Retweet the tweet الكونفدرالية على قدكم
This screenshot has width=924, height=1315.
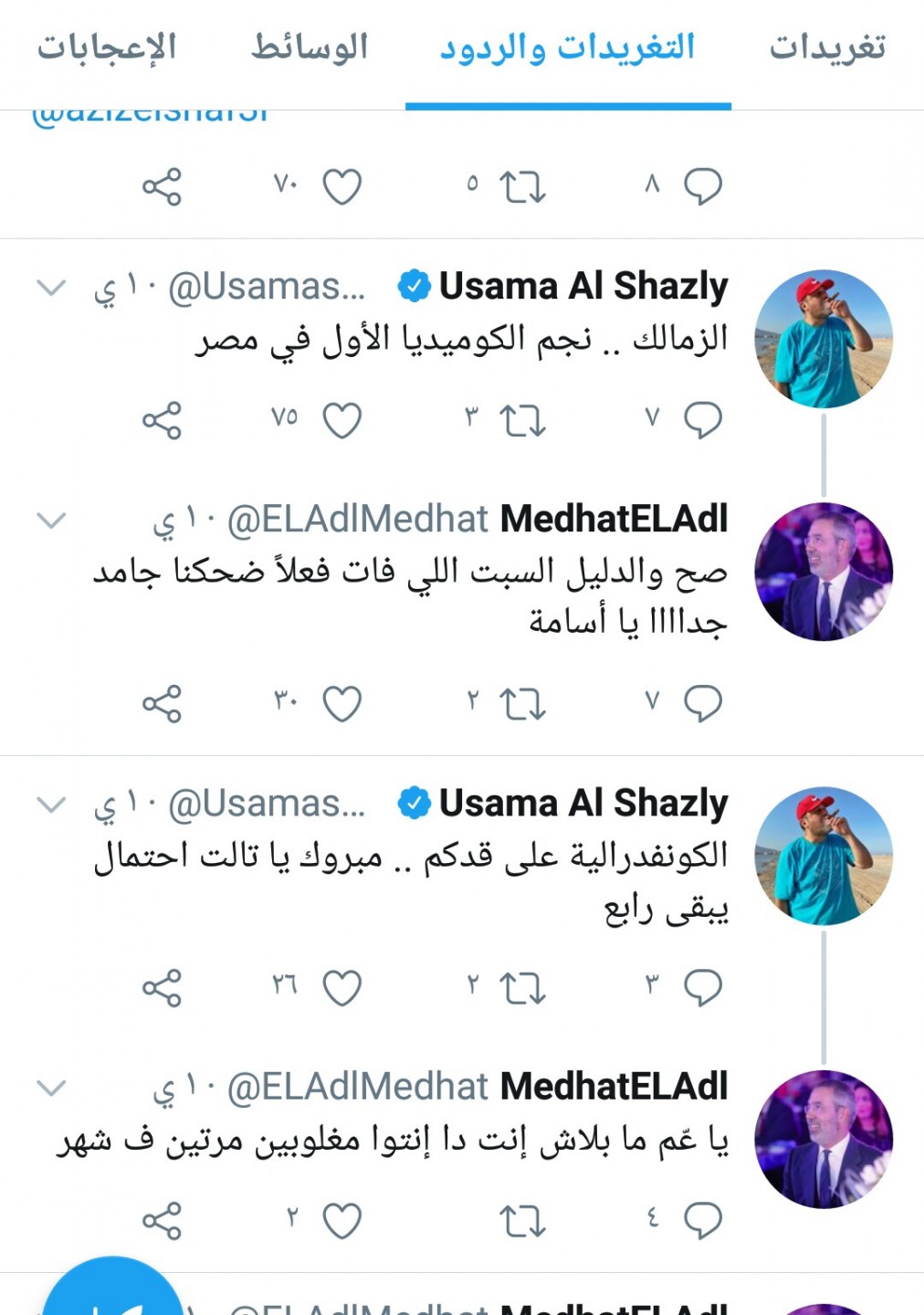coord(522,988)
